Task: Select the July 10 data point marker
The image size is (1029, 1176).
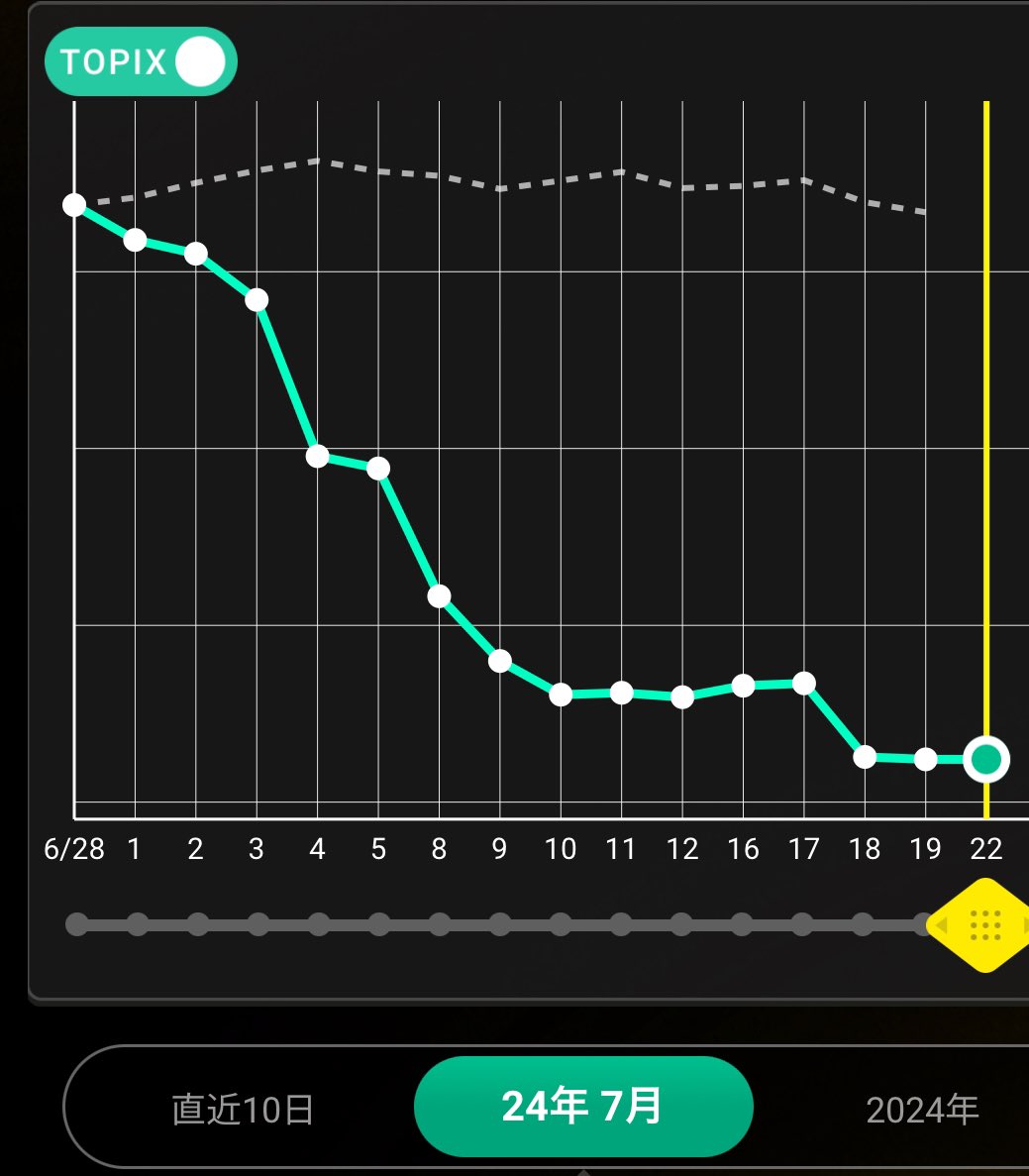Action: coord(561,695)
